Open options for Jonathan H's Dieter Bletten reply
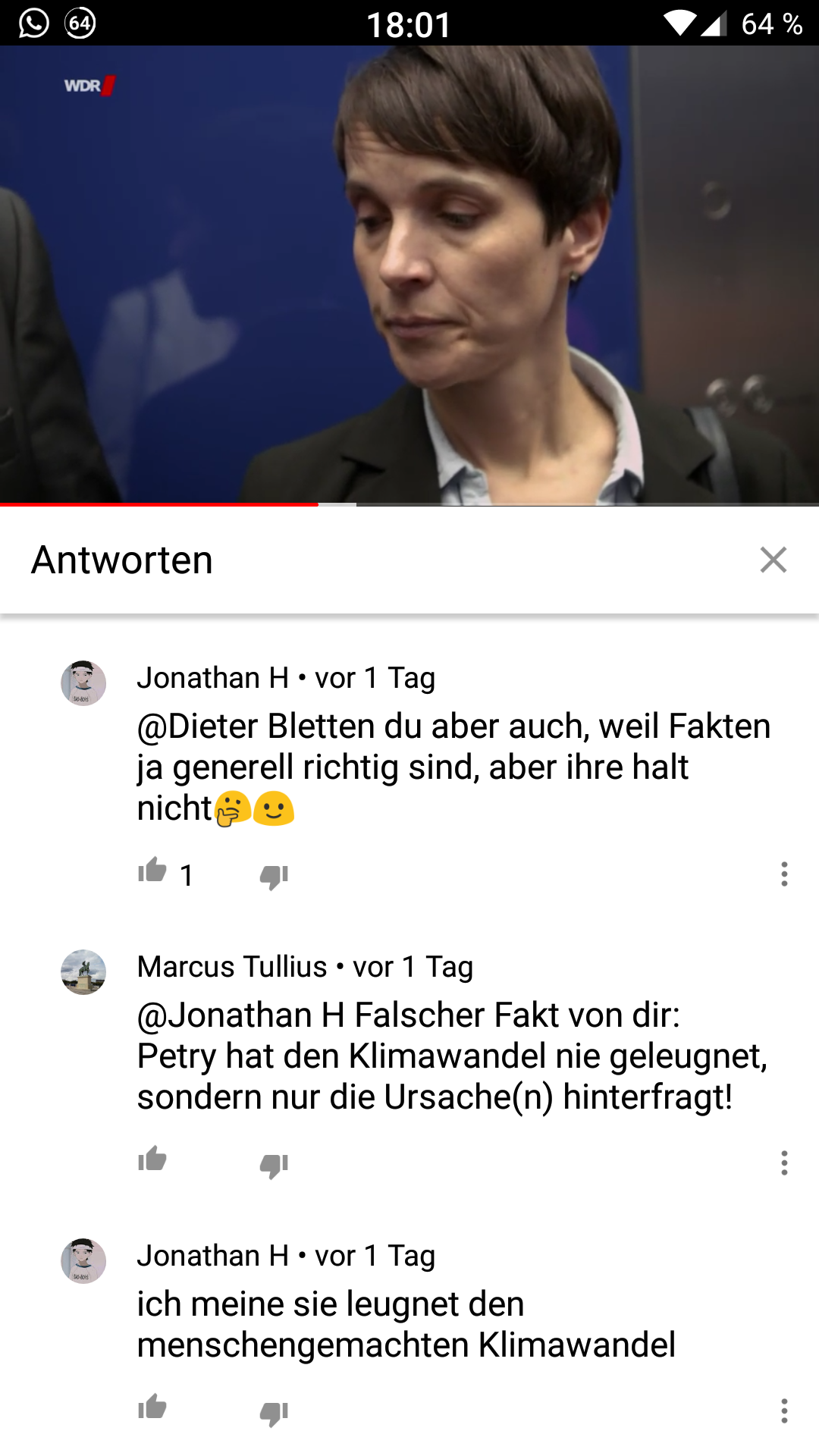This screenshot has height=1456, width=819. tap(784, 874)
